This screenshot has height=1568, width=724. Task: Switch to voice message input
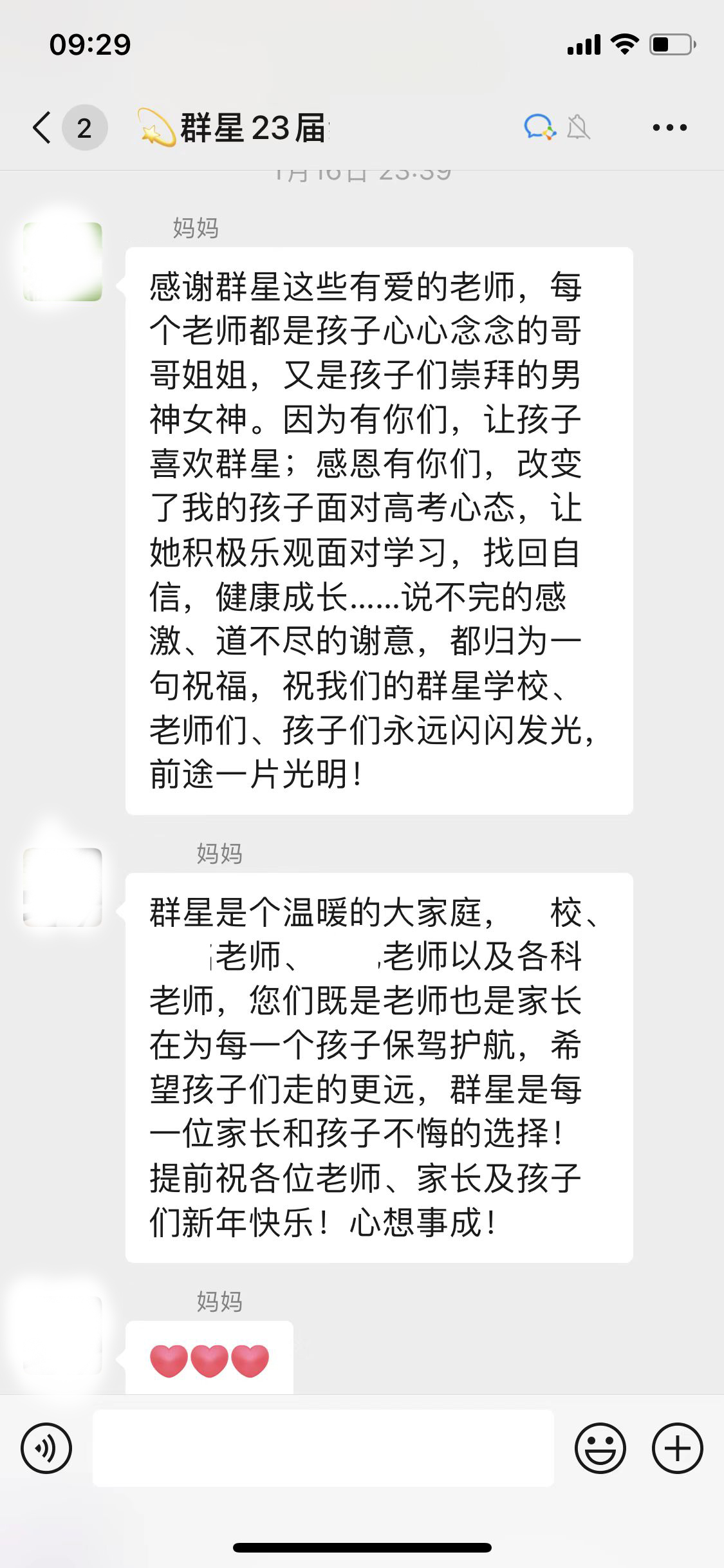pyautogui.click(x=46, y=1448)
